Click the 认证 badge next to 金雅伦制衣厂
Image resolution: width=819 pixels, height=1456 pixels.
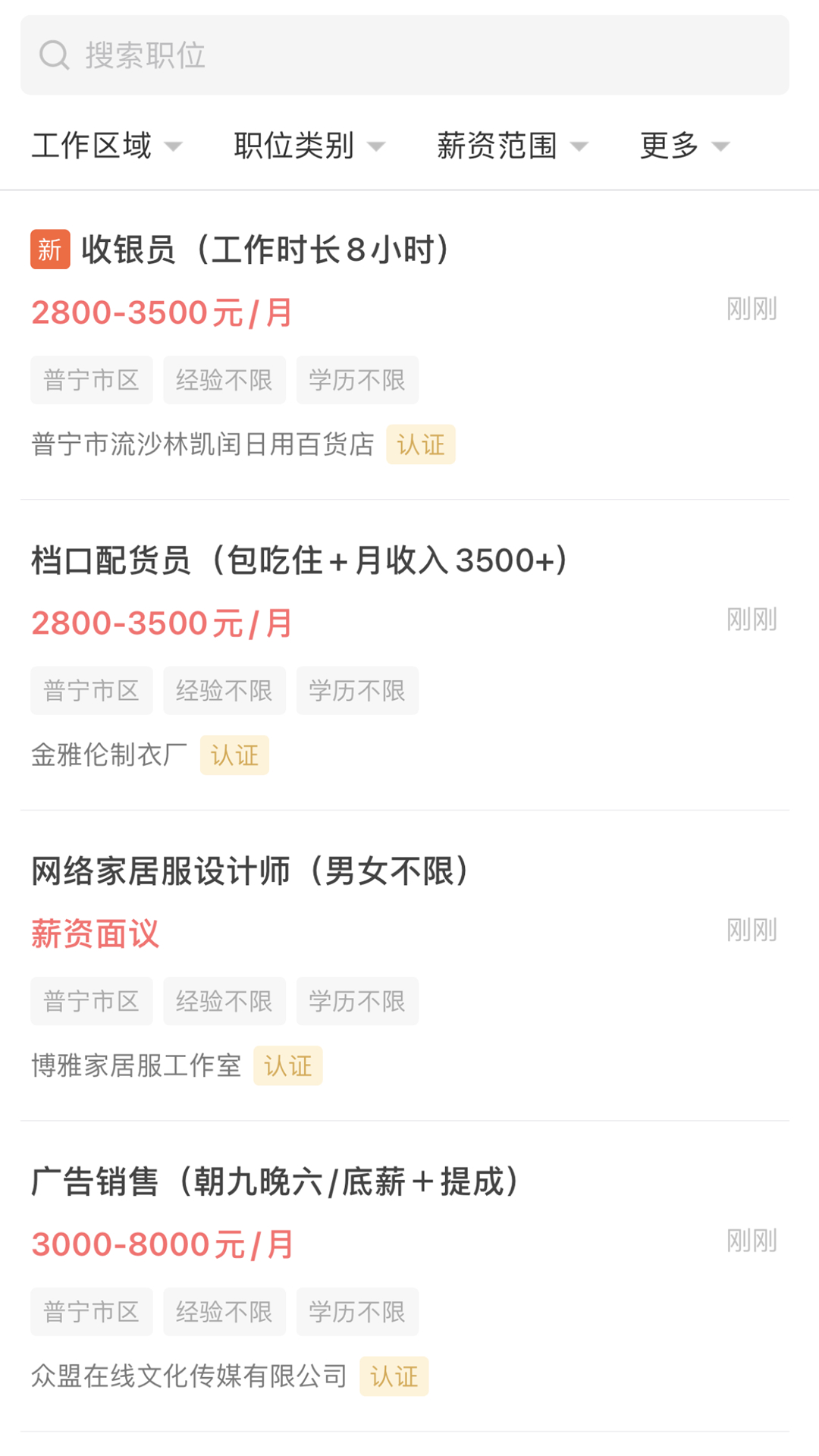click(x=234, y=755)
